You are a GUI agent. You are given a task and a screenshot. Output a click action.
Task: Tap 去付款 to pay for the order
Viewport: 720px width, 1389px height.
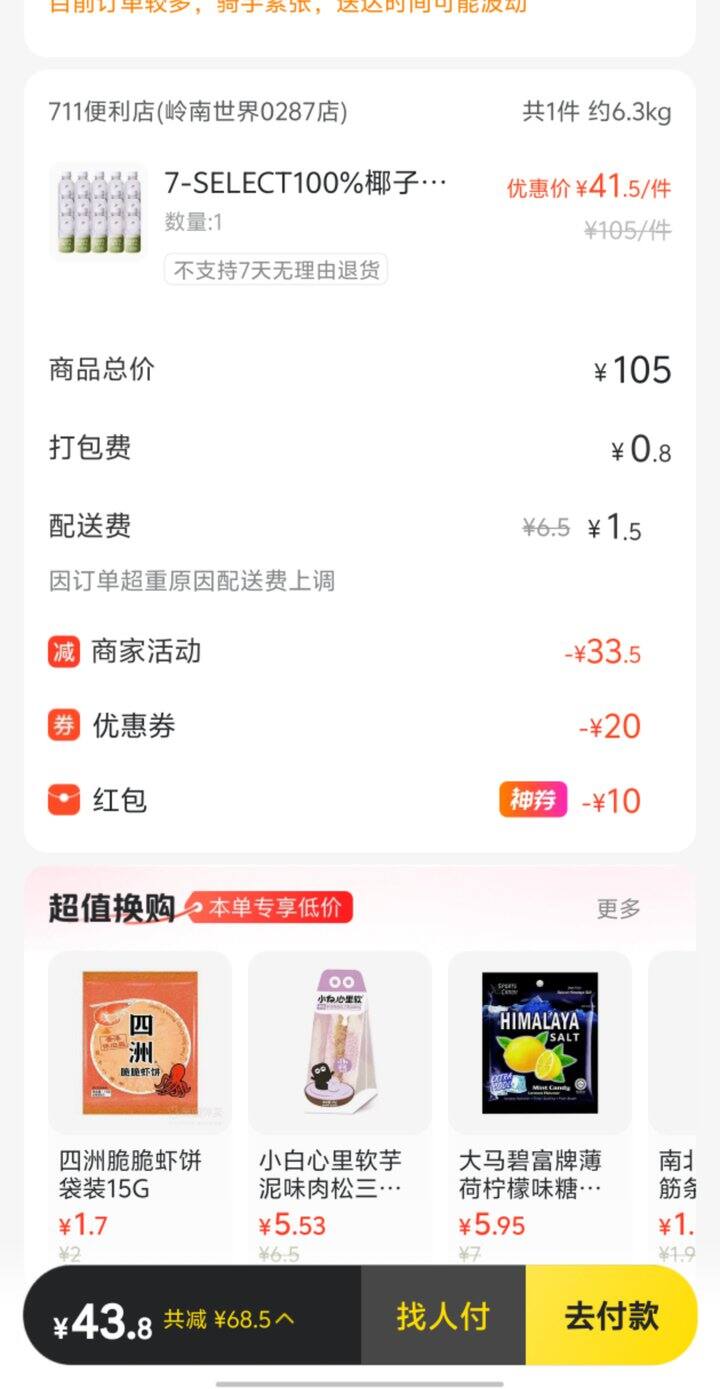611,1316
